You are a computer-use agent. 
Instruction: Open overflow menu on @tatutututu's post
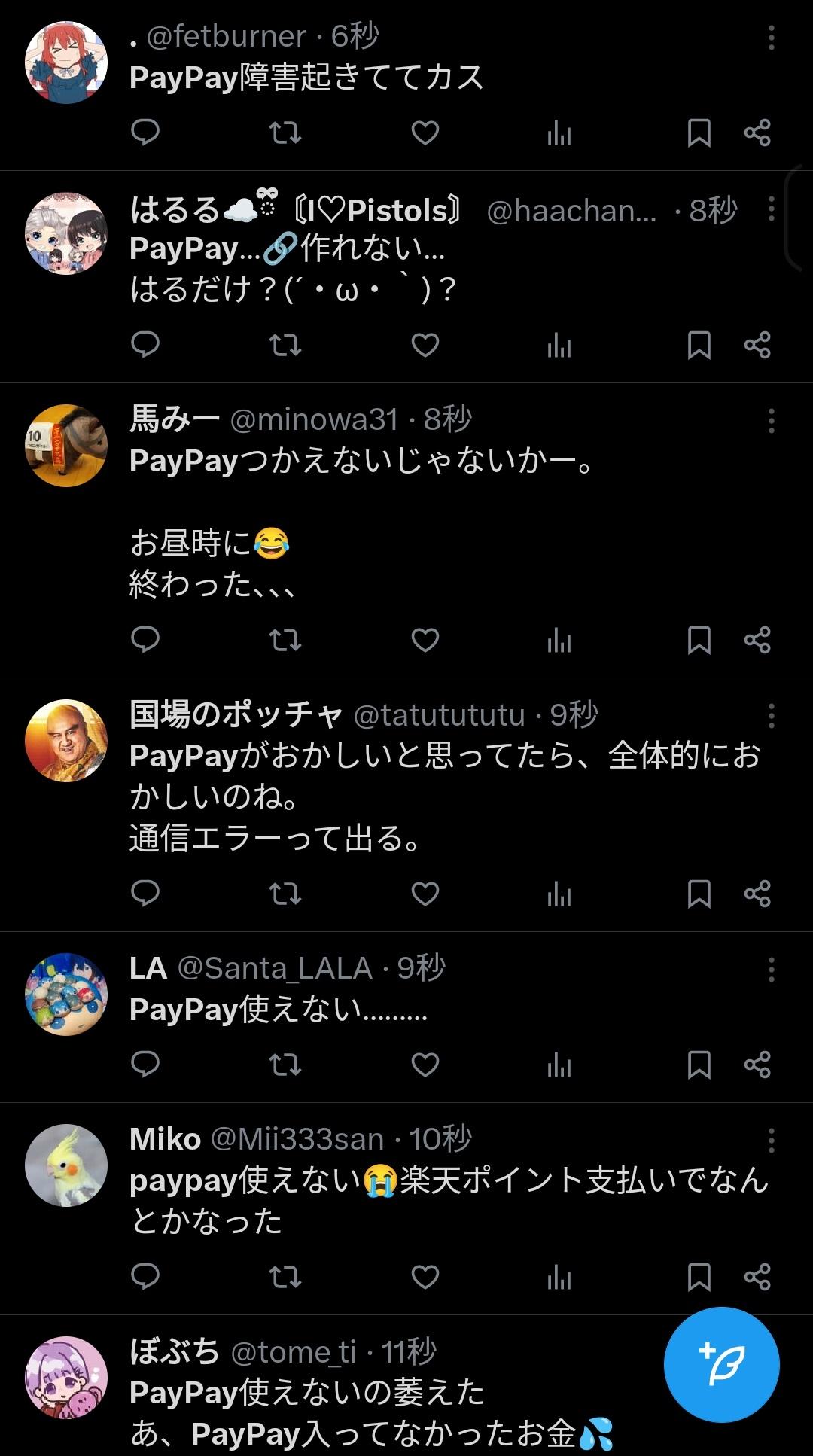771,716
